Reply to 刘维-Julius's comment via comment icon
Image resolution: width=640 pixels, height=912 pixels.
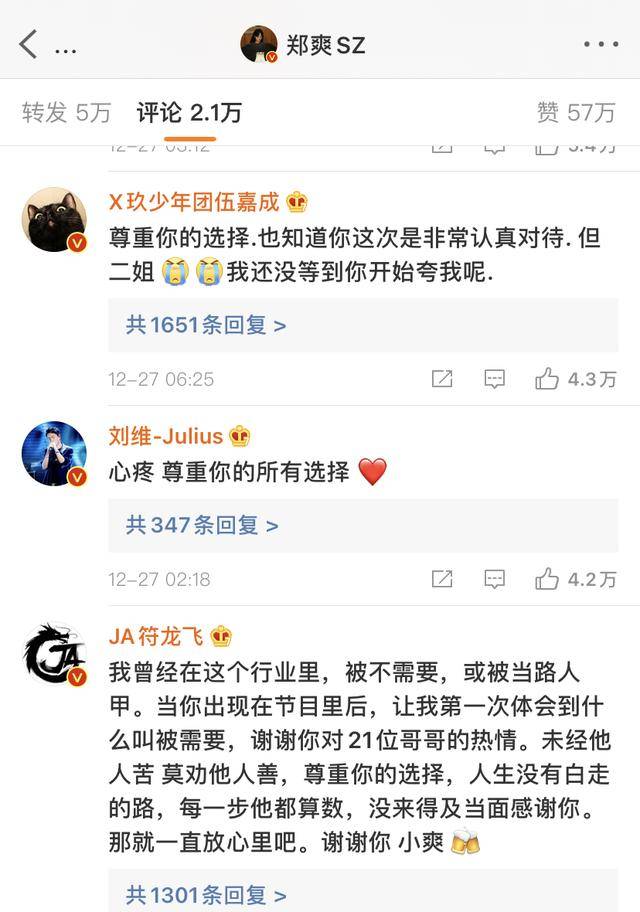coord(494,579)
